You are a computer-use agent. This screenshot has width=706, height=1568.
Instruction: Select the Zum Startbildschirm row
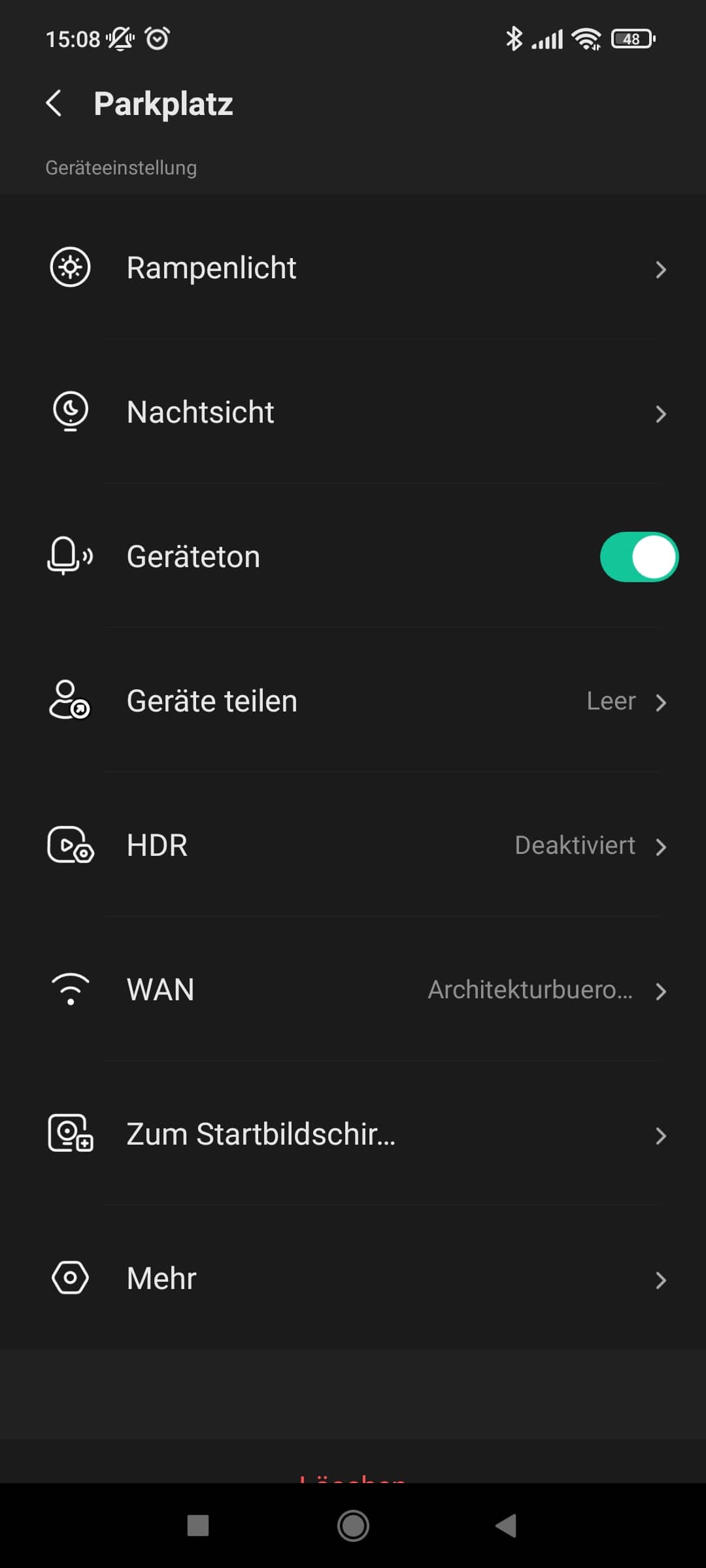[x=353, y=1134]
